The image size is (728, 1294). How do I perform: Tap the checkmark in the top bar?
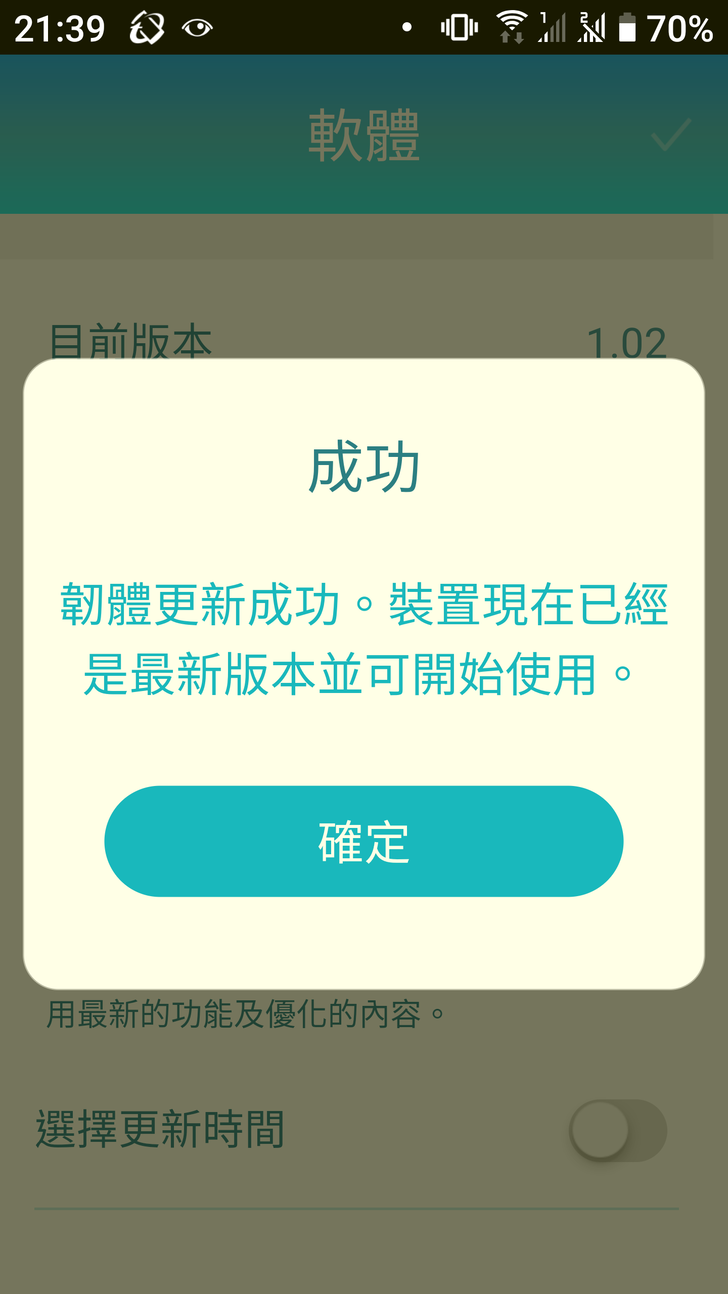click(x=670, y=136)
